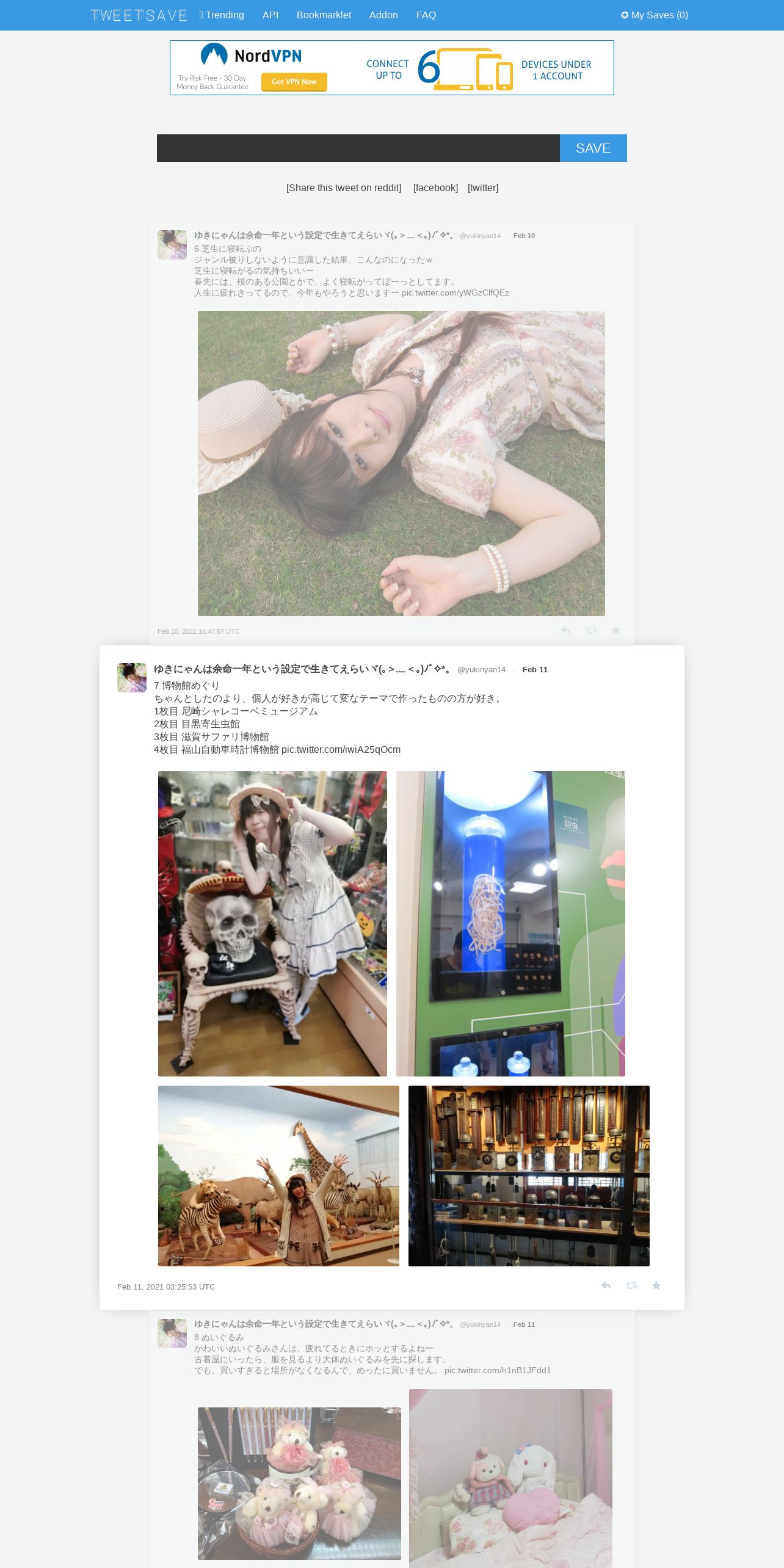Open pic.twitter.com/iwiA25qOcm link in Feb 11 tweet
This screenshot has width=784, height=1568.
(x=341, y=749)
